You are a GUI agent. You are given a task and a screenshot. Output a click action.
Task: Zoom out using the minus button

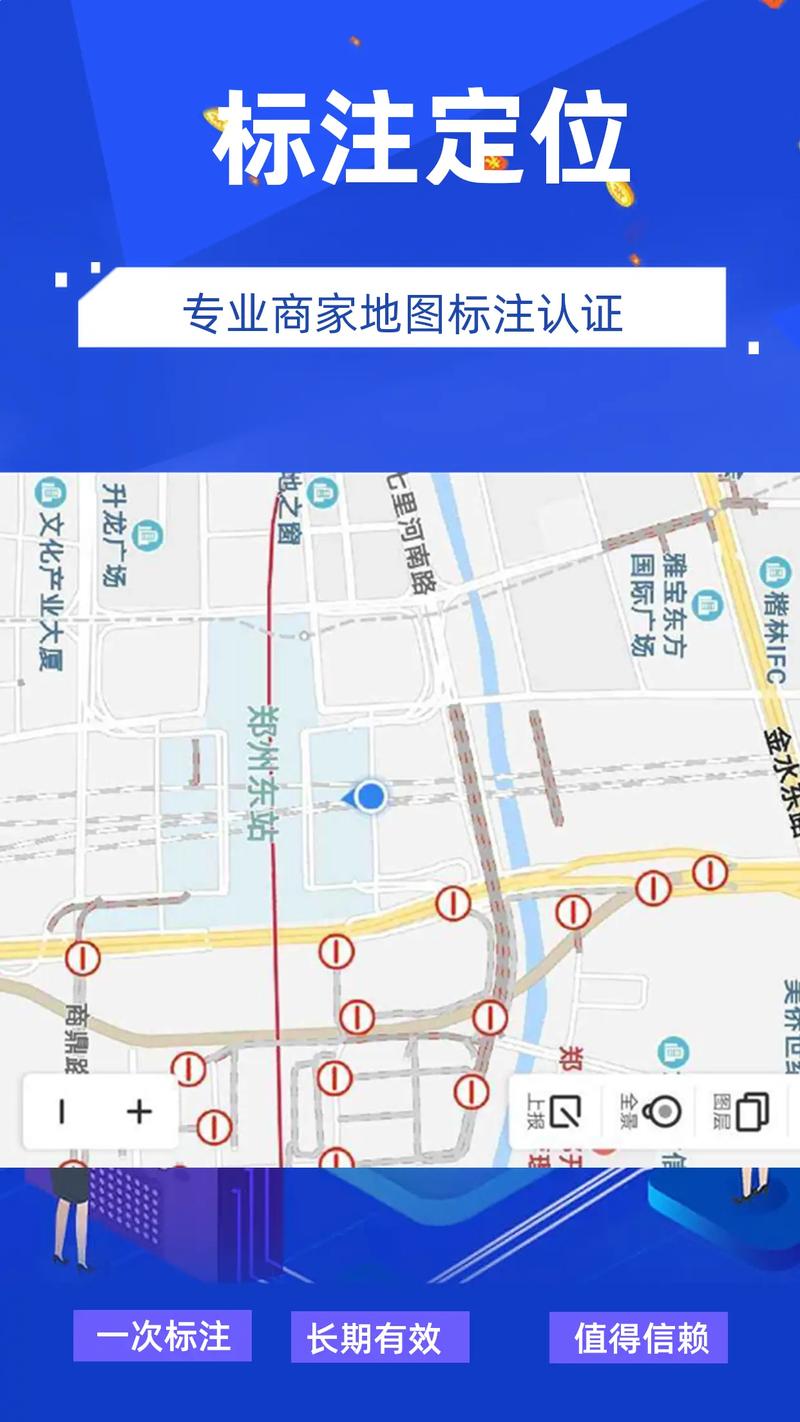click(x=62, y=1110)
